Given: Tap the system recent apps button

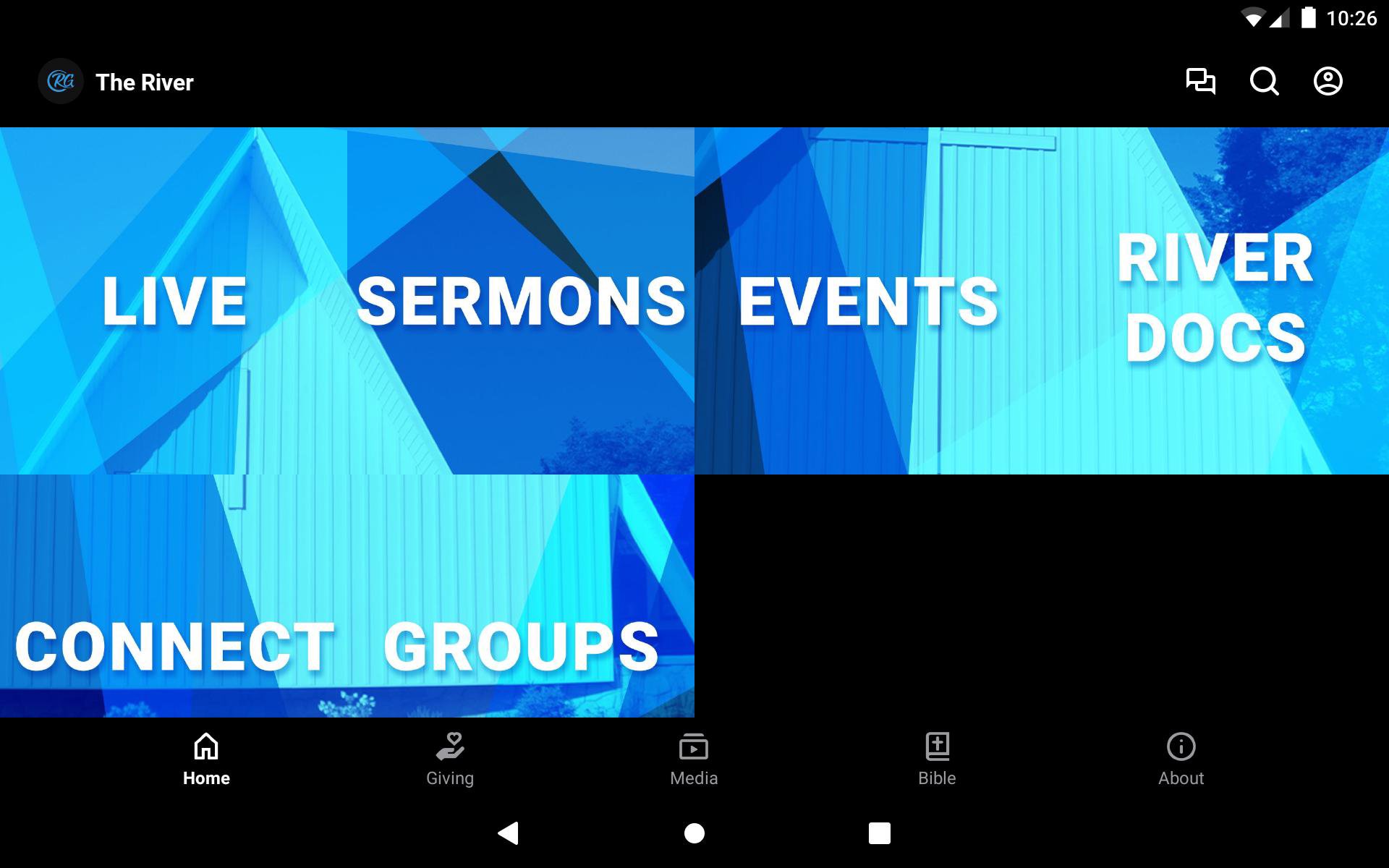Looking at the screenshot, I should 879,833.
